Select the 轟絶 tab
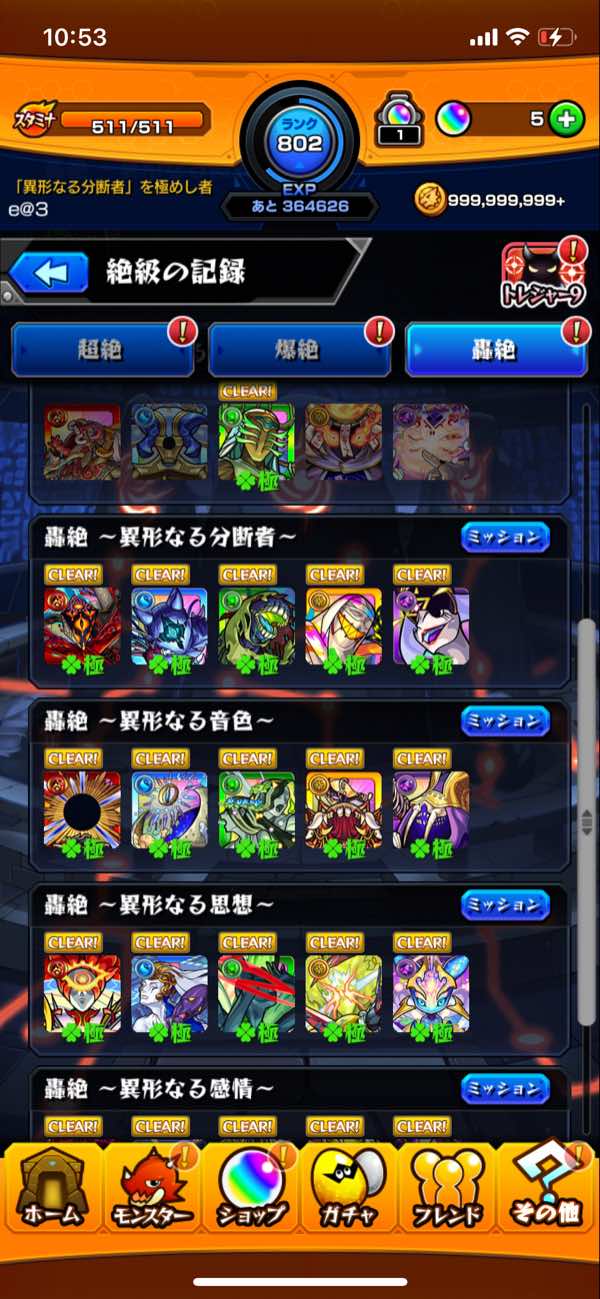Image resolution: width=600 pixels, height=1299 pixels. click(x=494, y=349)
